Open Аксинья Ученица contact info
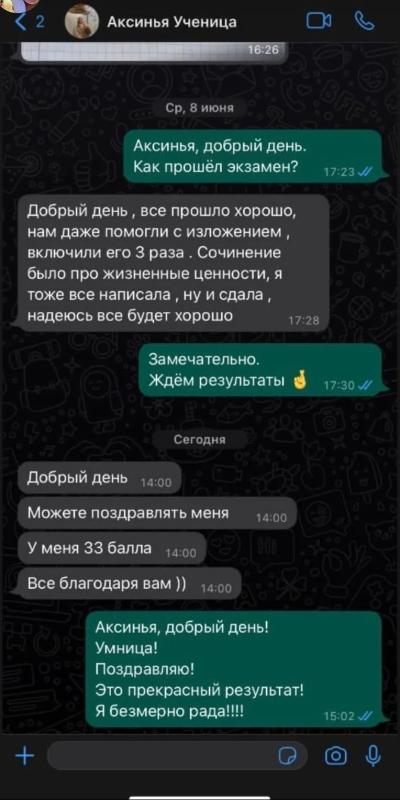The height and width of the screenshot is (800, 400). (171, 22)
